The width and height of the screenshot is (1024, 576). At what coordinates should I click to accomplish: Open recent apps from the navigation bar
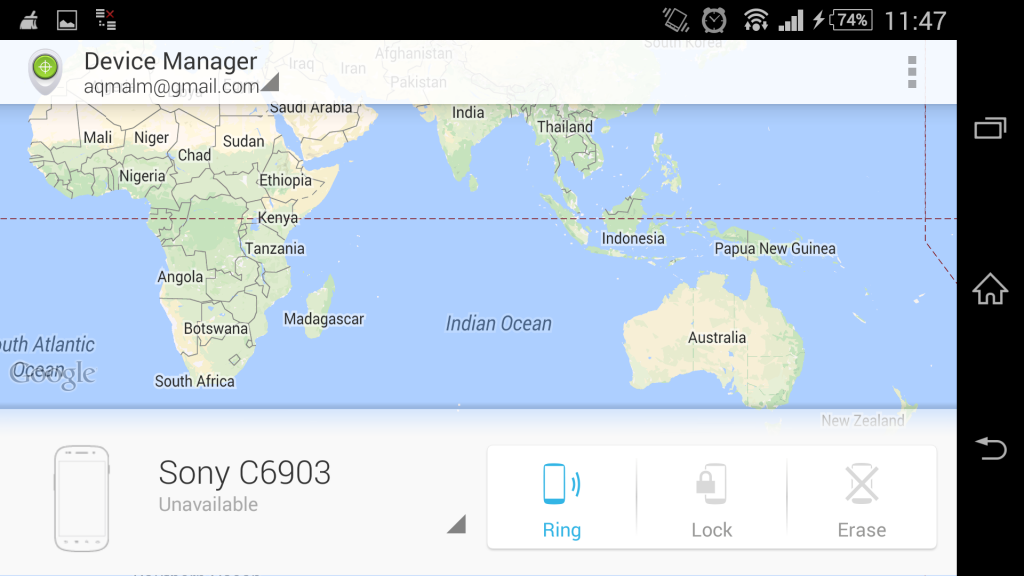pos(990,127)
